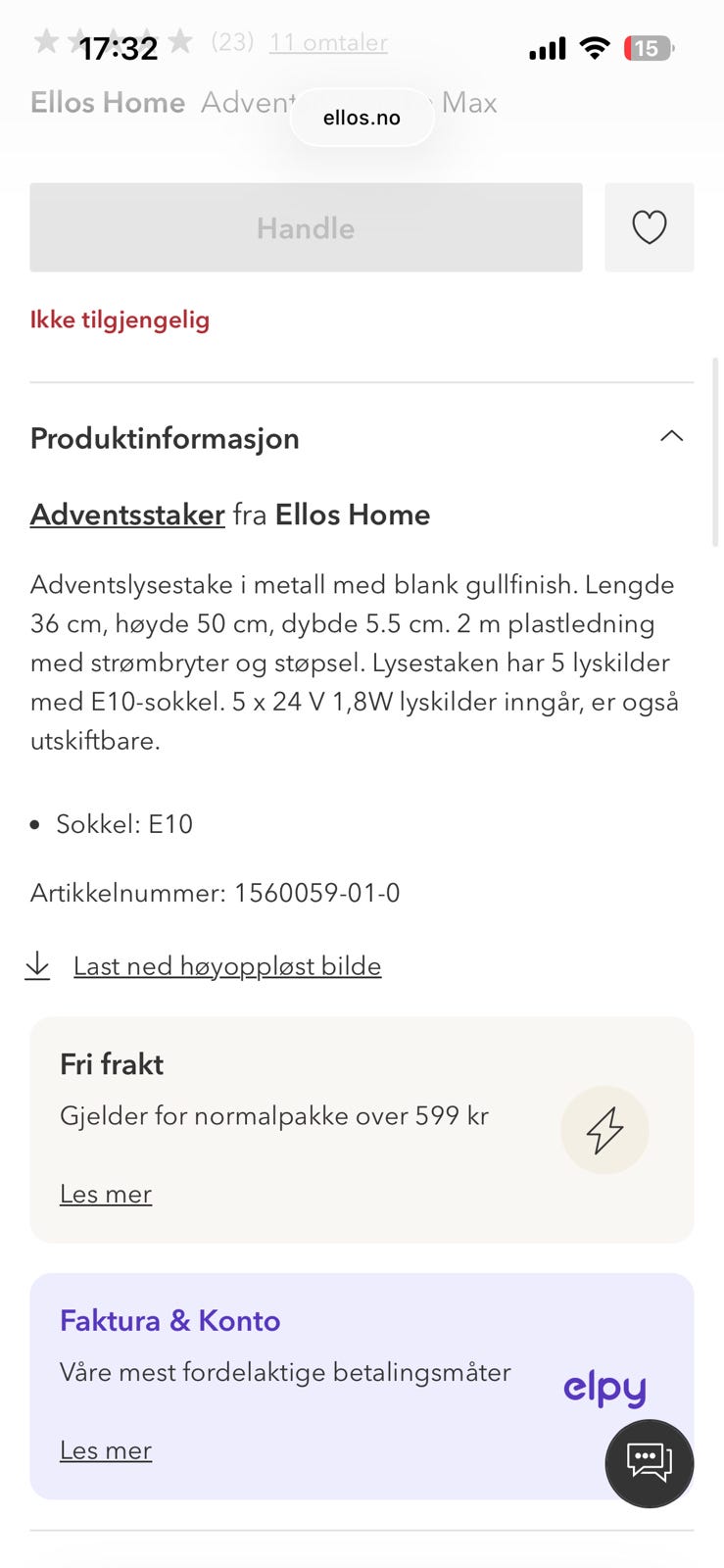
Task: Tap the red battery indicator showing 15
Action: coord(647,48)
